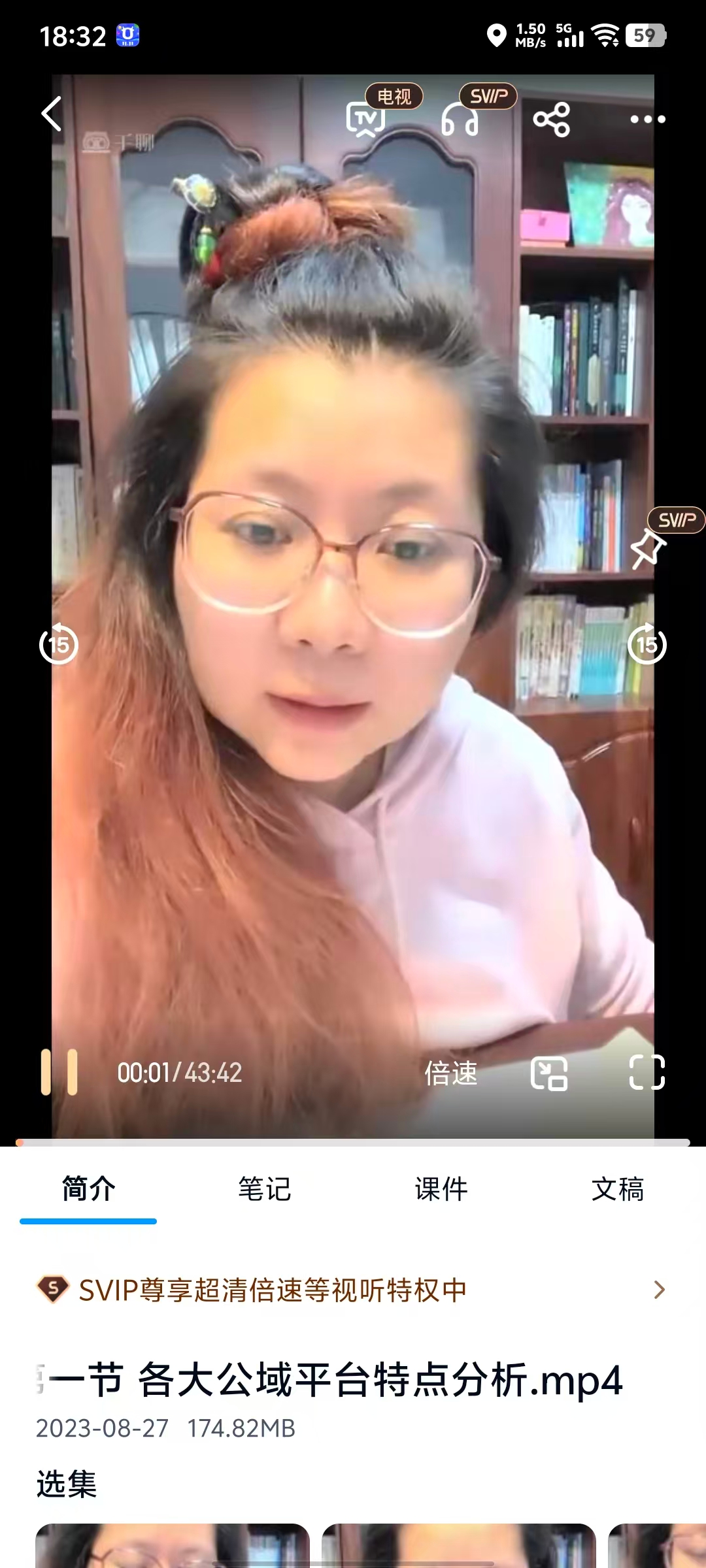Switch to SVIP audio-only listening mode
This screenshot has width=706, height=1568.
point(460,120)
